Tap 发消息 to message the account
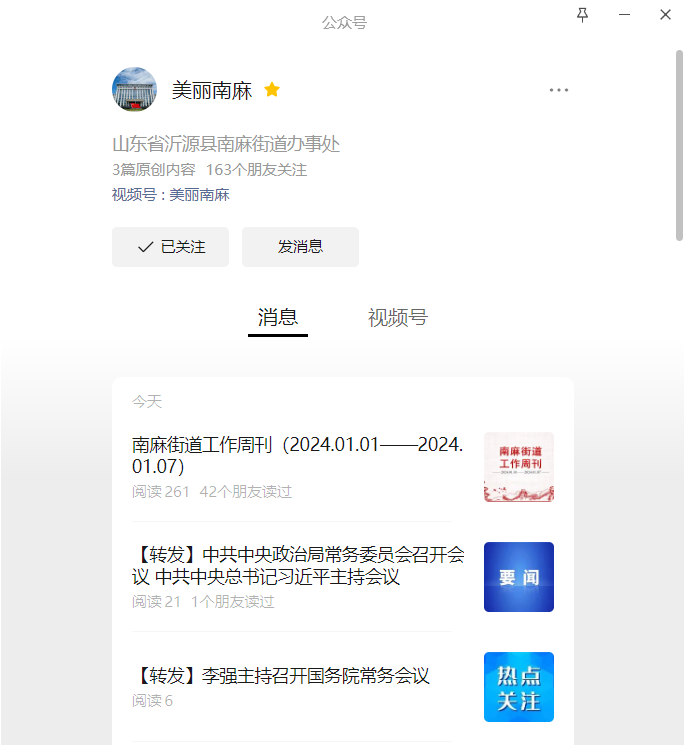This screenshot has width=686, height=745. 300,247
